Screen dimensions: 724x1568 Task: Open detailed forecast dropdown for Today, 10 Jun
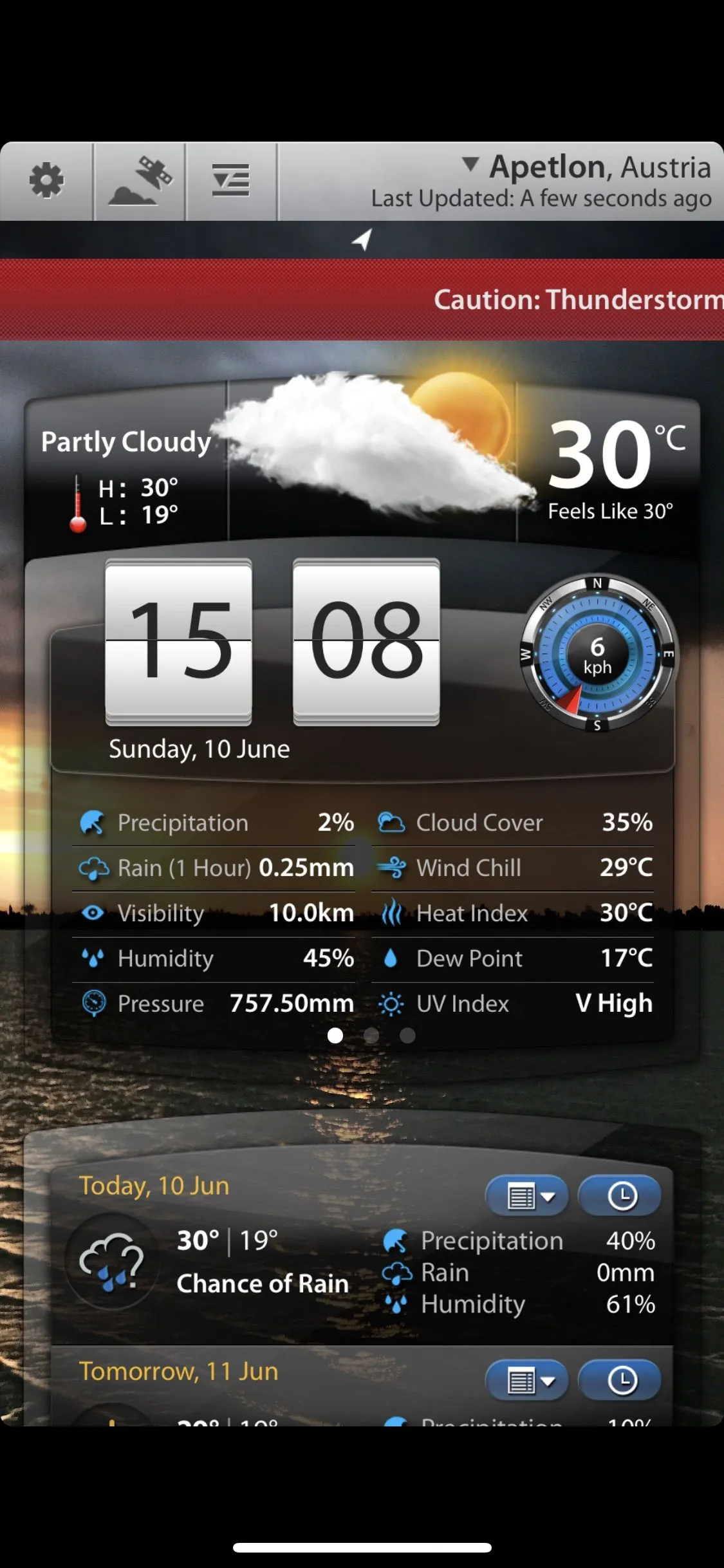click(x=527, y=1196)
